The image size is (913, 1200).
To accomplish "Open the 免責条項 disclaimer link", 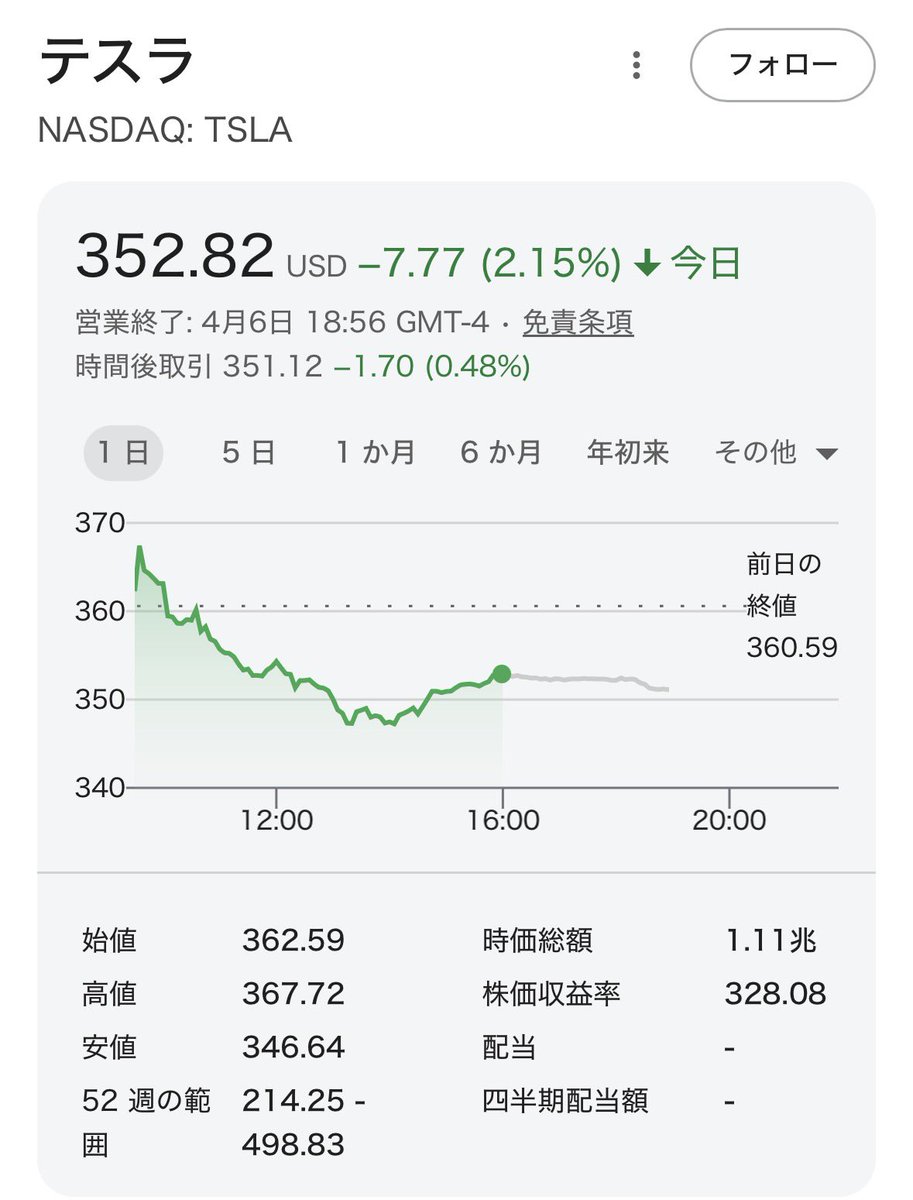I will pos(578,323).
